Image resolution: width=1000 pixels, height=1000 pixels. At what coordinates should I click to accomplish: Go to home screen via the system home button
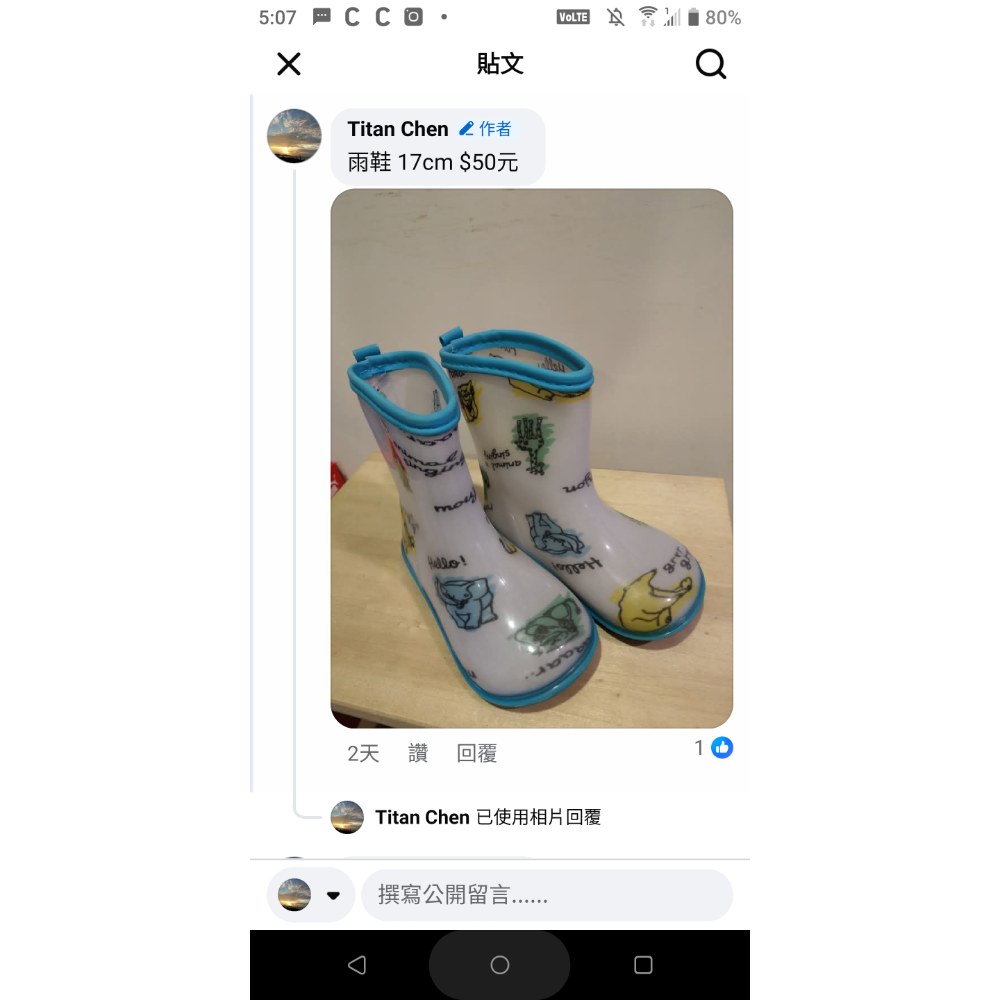(x=500, y=965)
